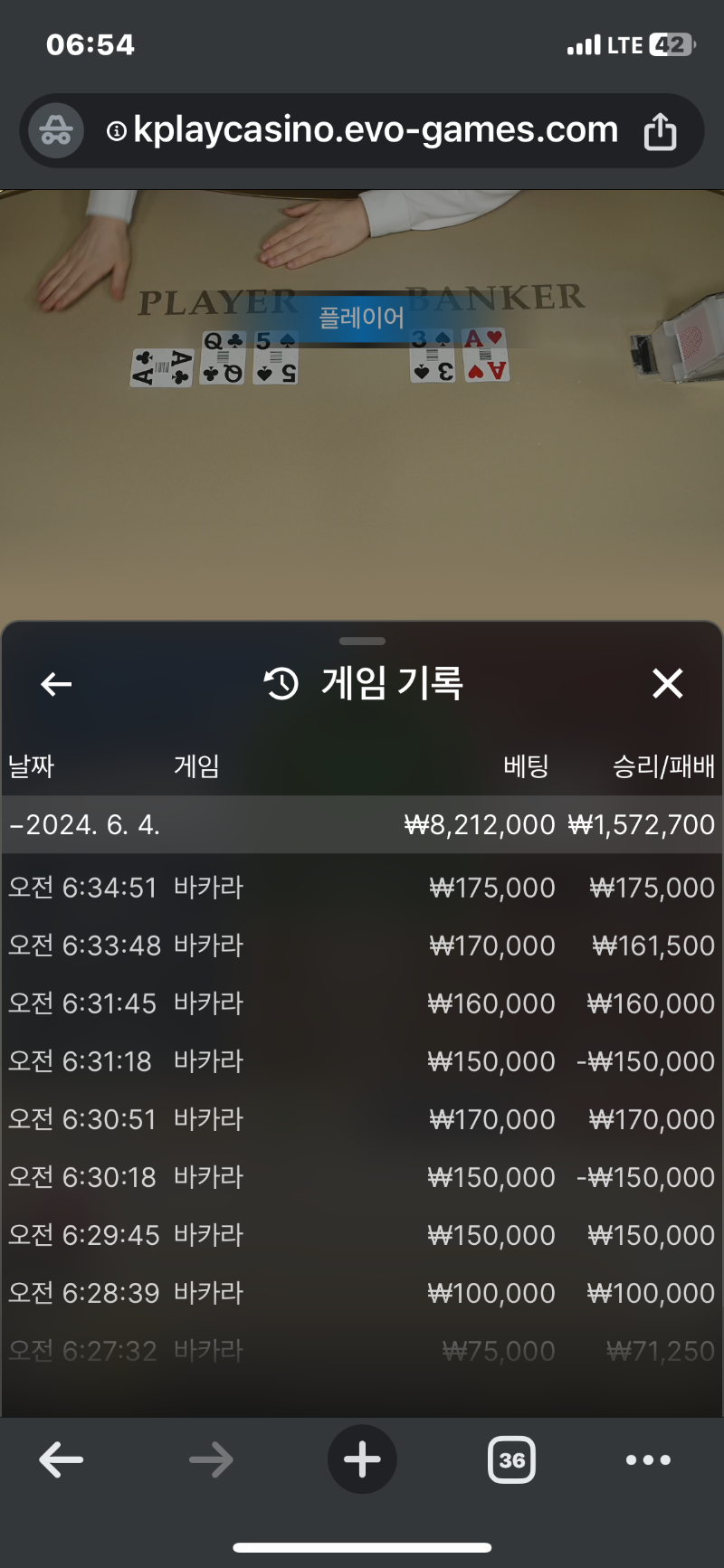Show the 36 open tabs
The image size is (724, 1568).
point(511,1459)
